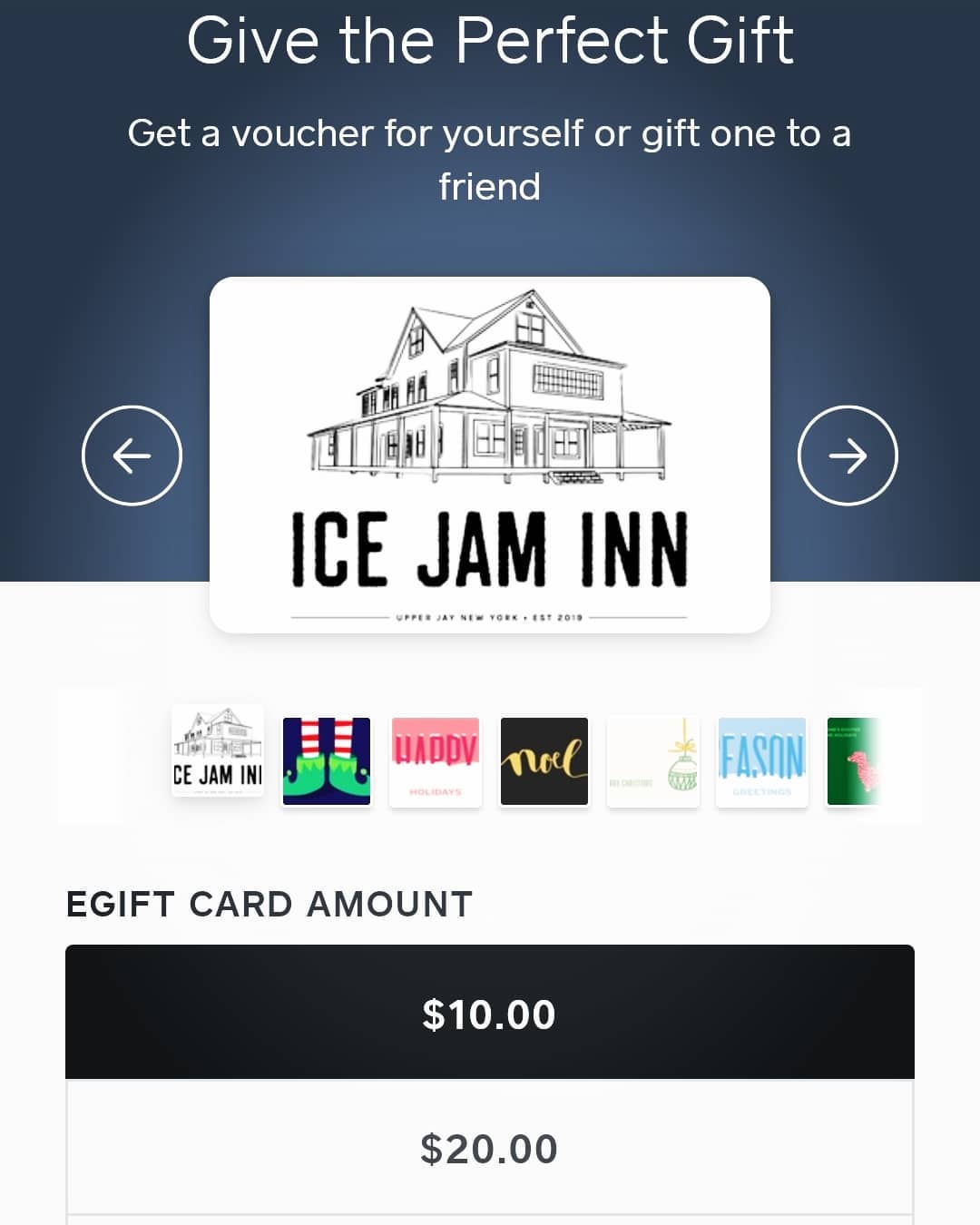Select the black Noel card design
This screenshot has width=980, height=1225.
[x=544, y=760]
